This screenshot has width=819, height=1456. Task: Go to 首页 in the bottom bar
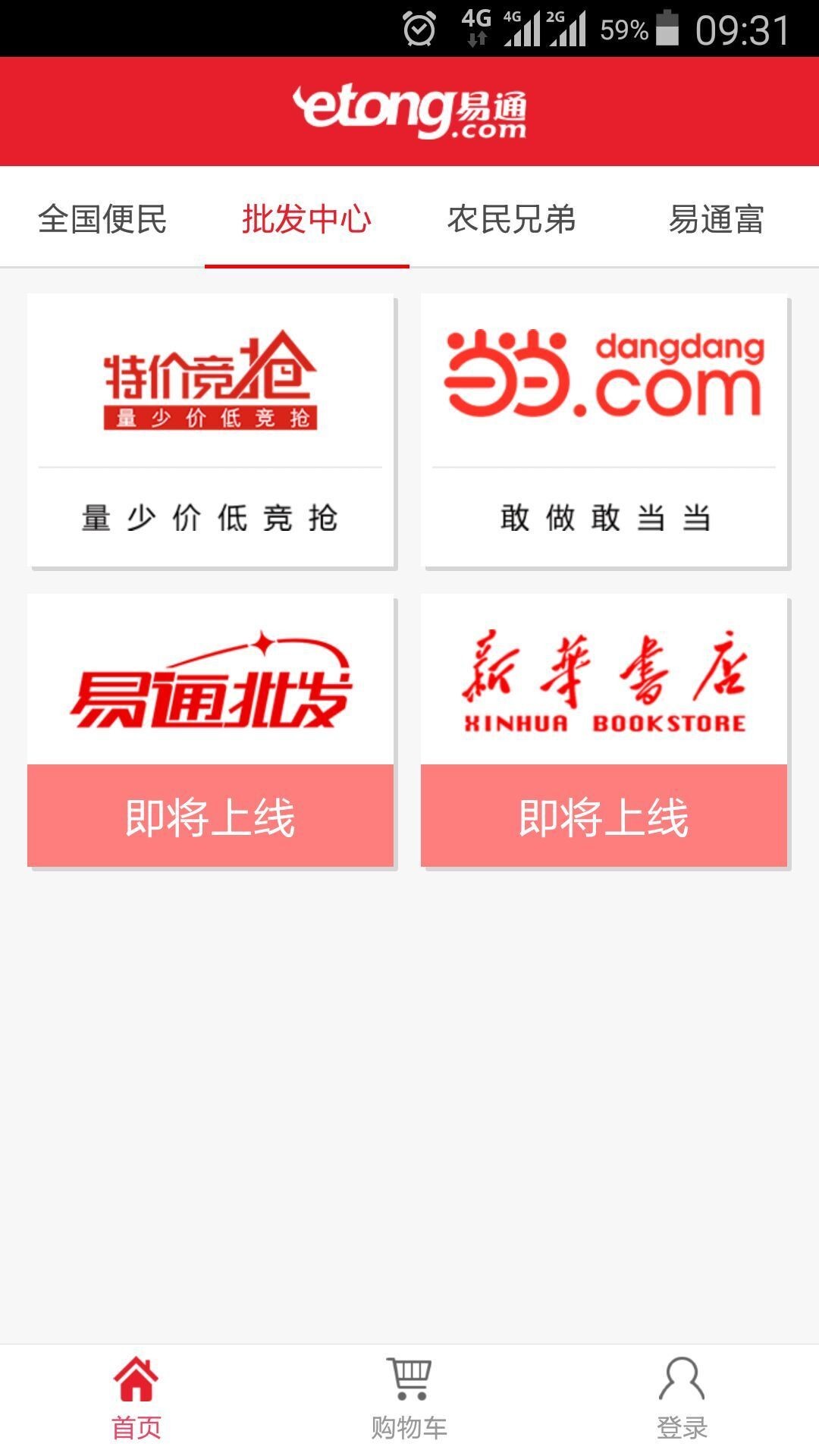[136, 1399]
